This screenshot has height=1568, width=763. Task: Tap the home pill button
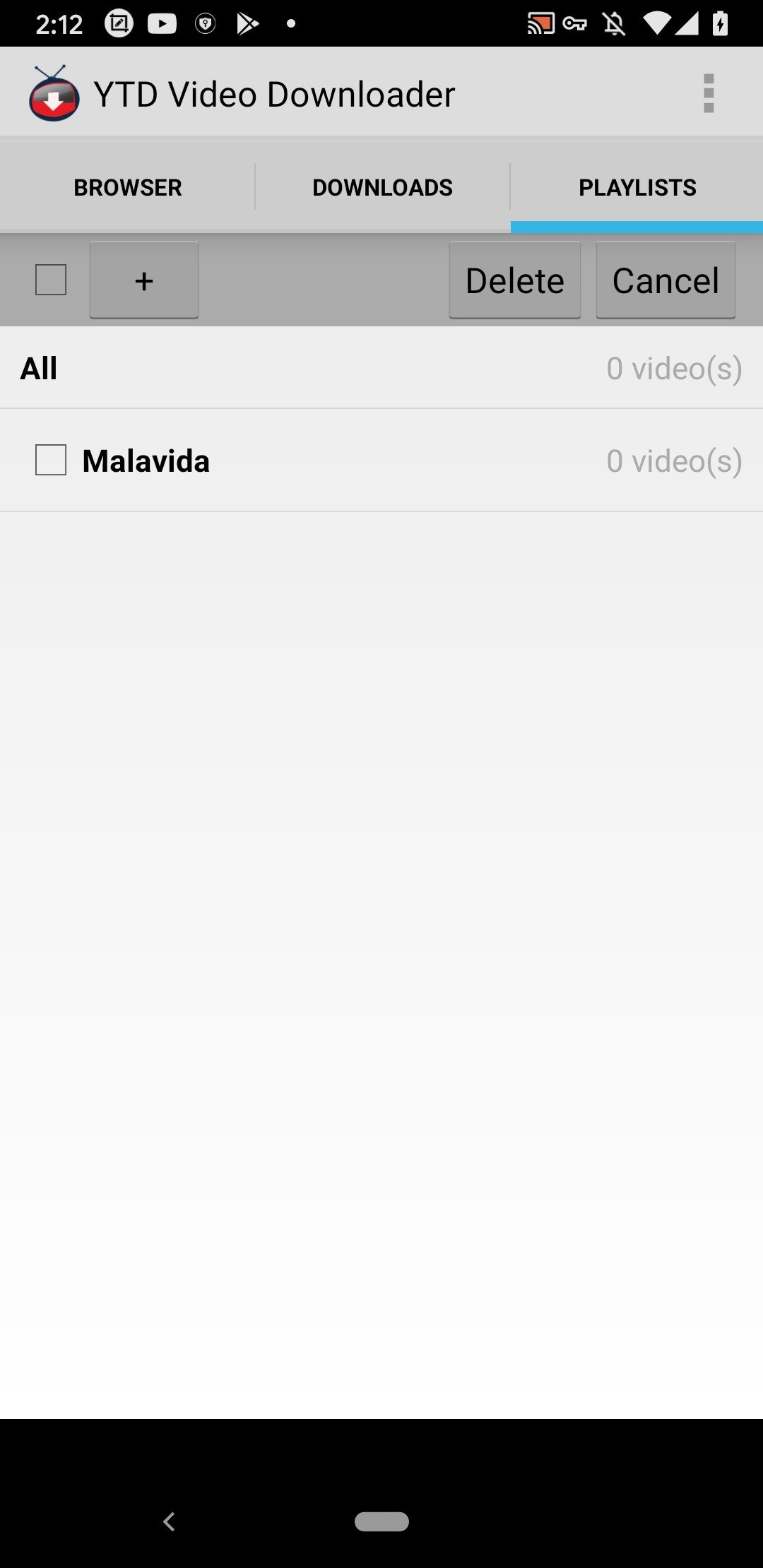pyautogui.click(x=381, y=1521)
